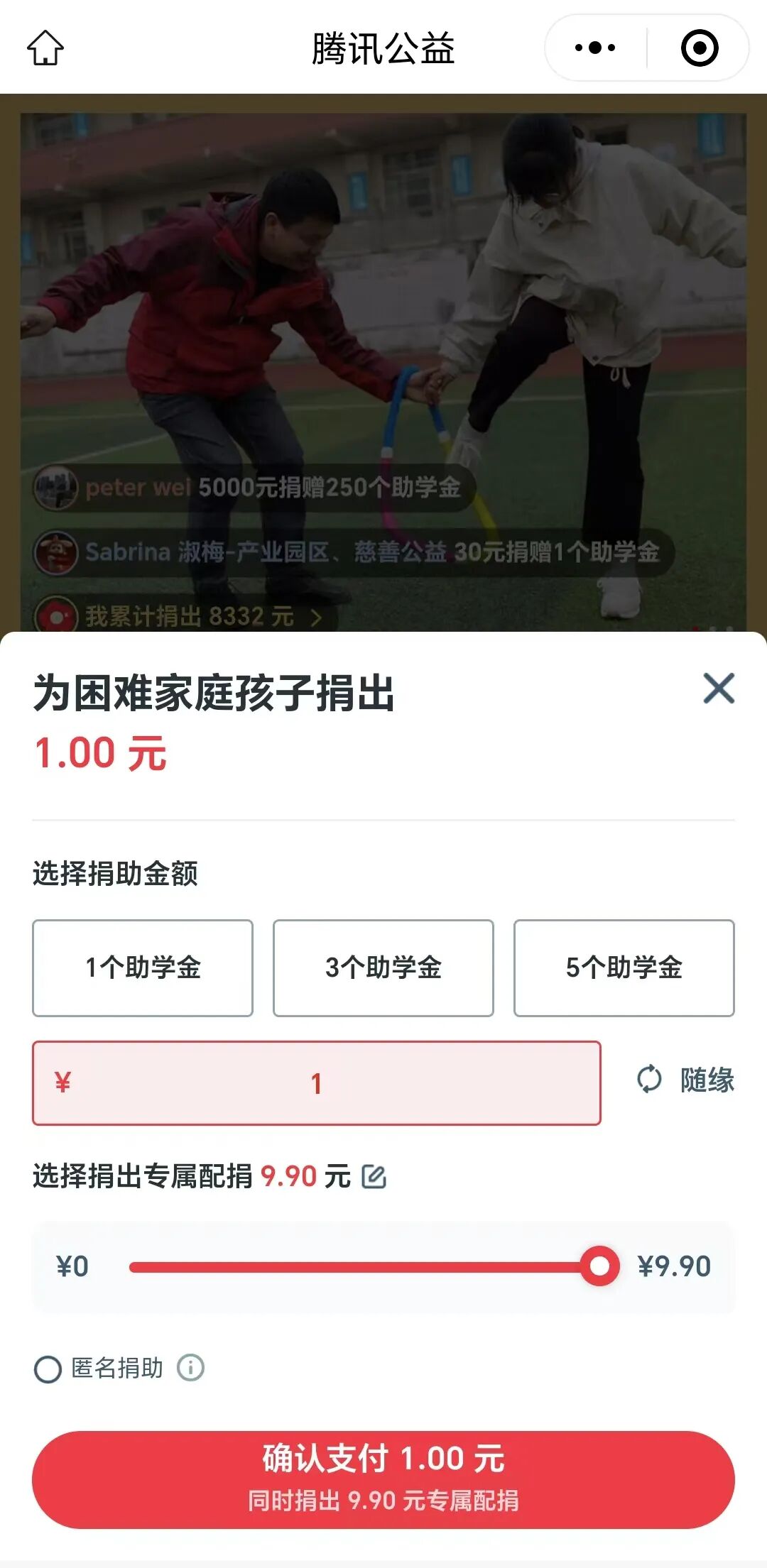The width and height of the screenshot is (767, 1568).
Task: Edit the custom donation amount field
Action: pyautogui.click(x=317, y=1083)
